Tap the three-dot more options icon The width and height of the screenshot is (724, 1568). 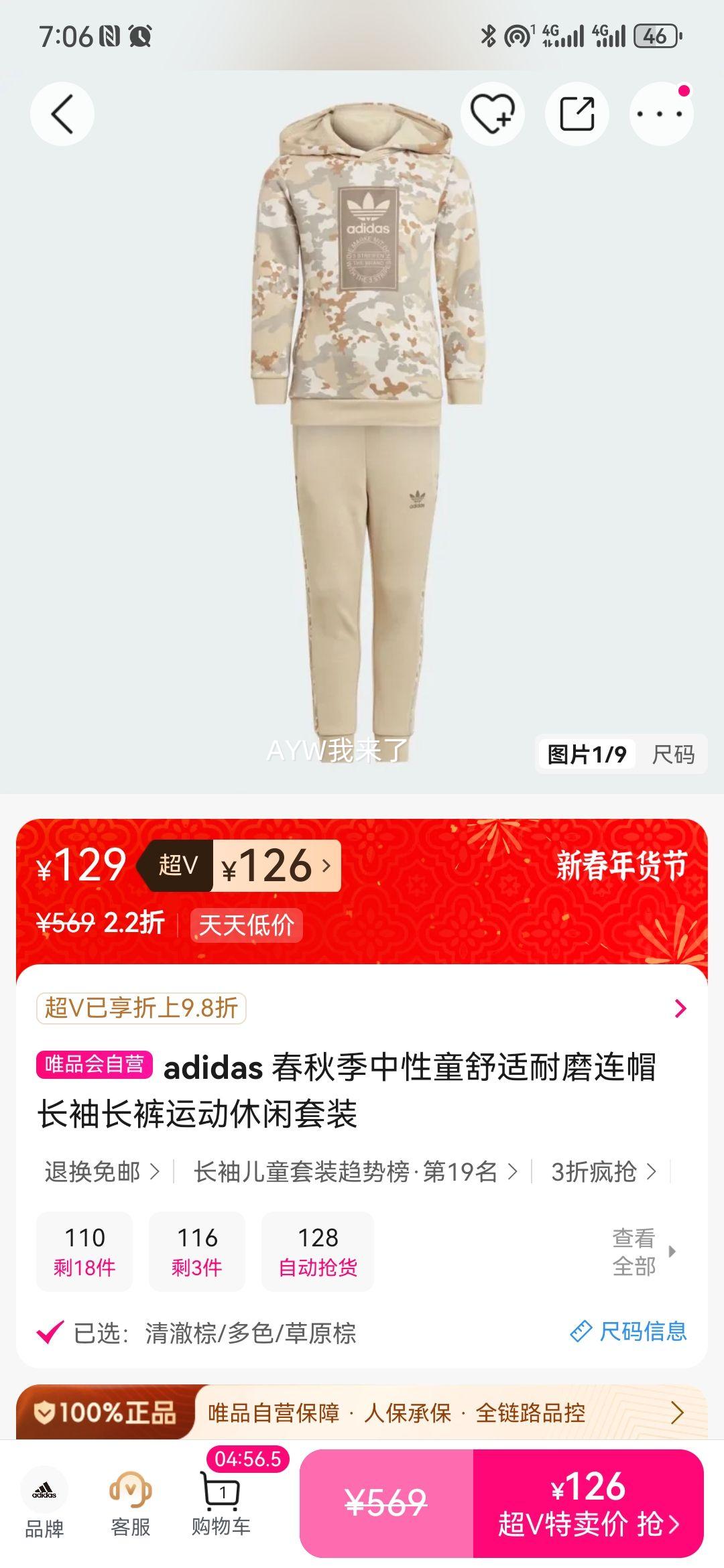(660, 111)
